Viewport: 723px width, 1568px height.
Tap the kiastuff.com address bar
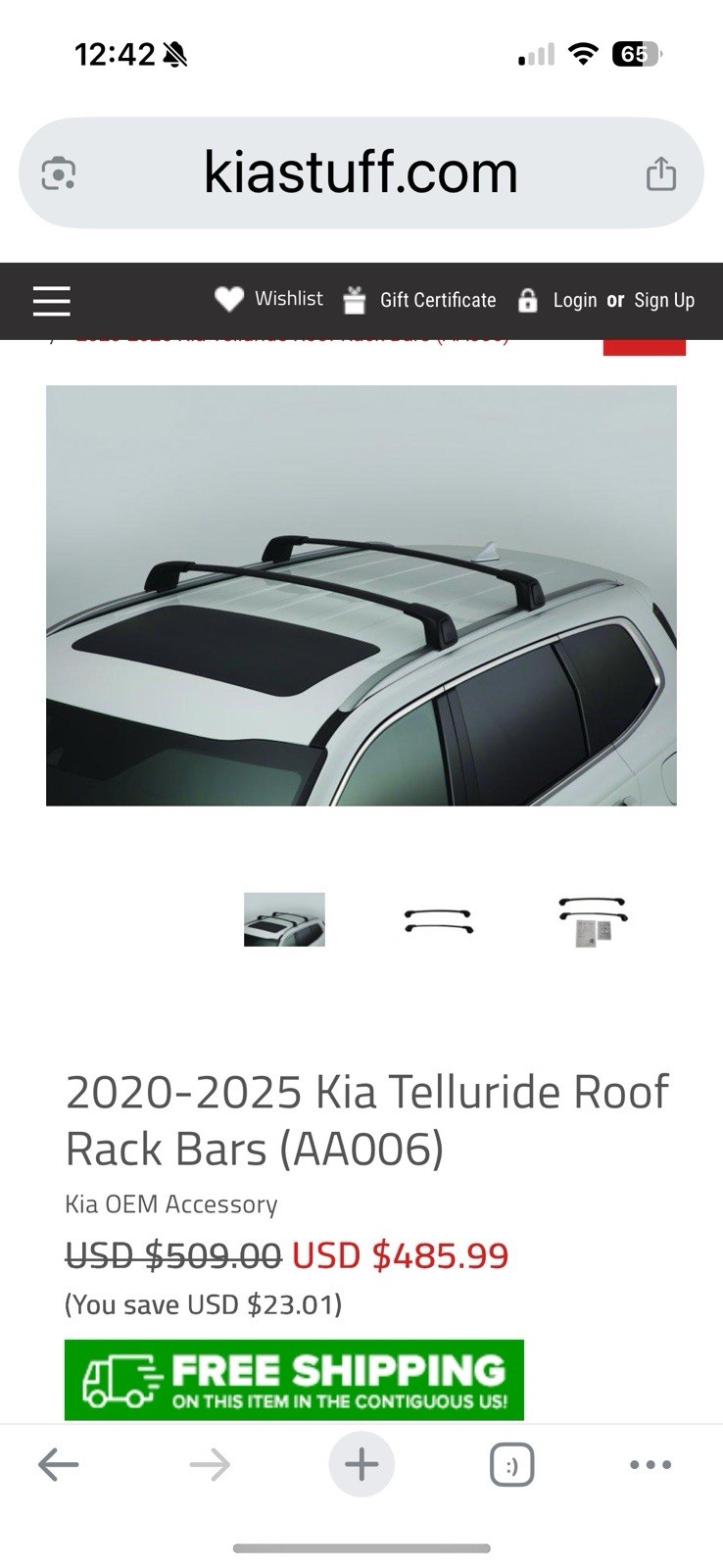click(x=361, y=173)
